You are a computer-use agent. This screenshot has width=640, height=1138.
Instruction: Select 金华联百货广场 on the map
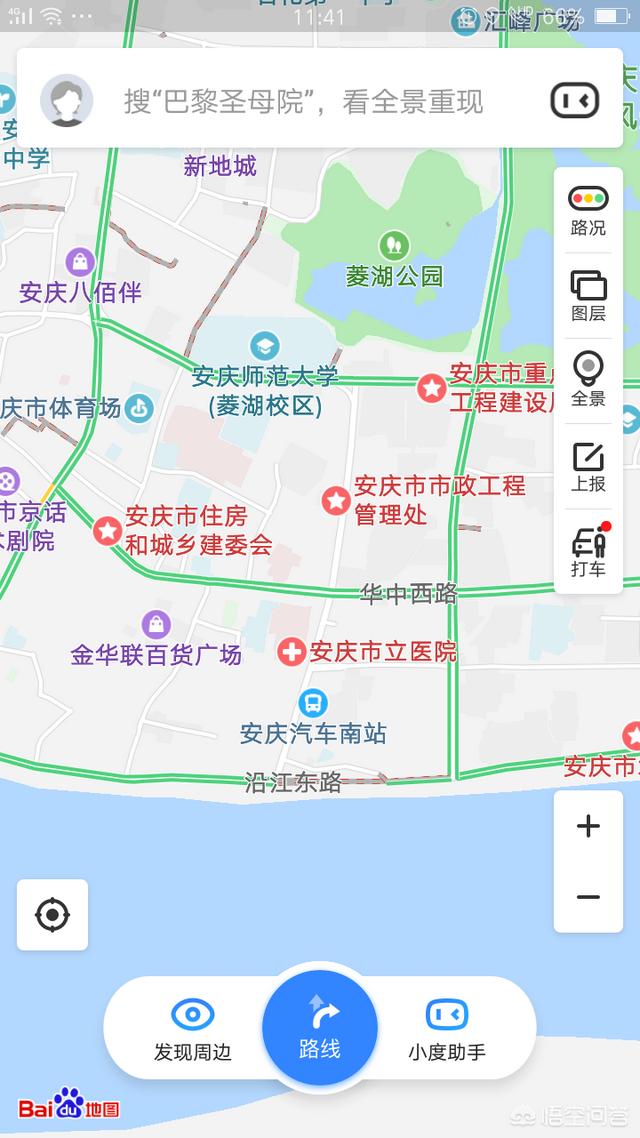156,625
